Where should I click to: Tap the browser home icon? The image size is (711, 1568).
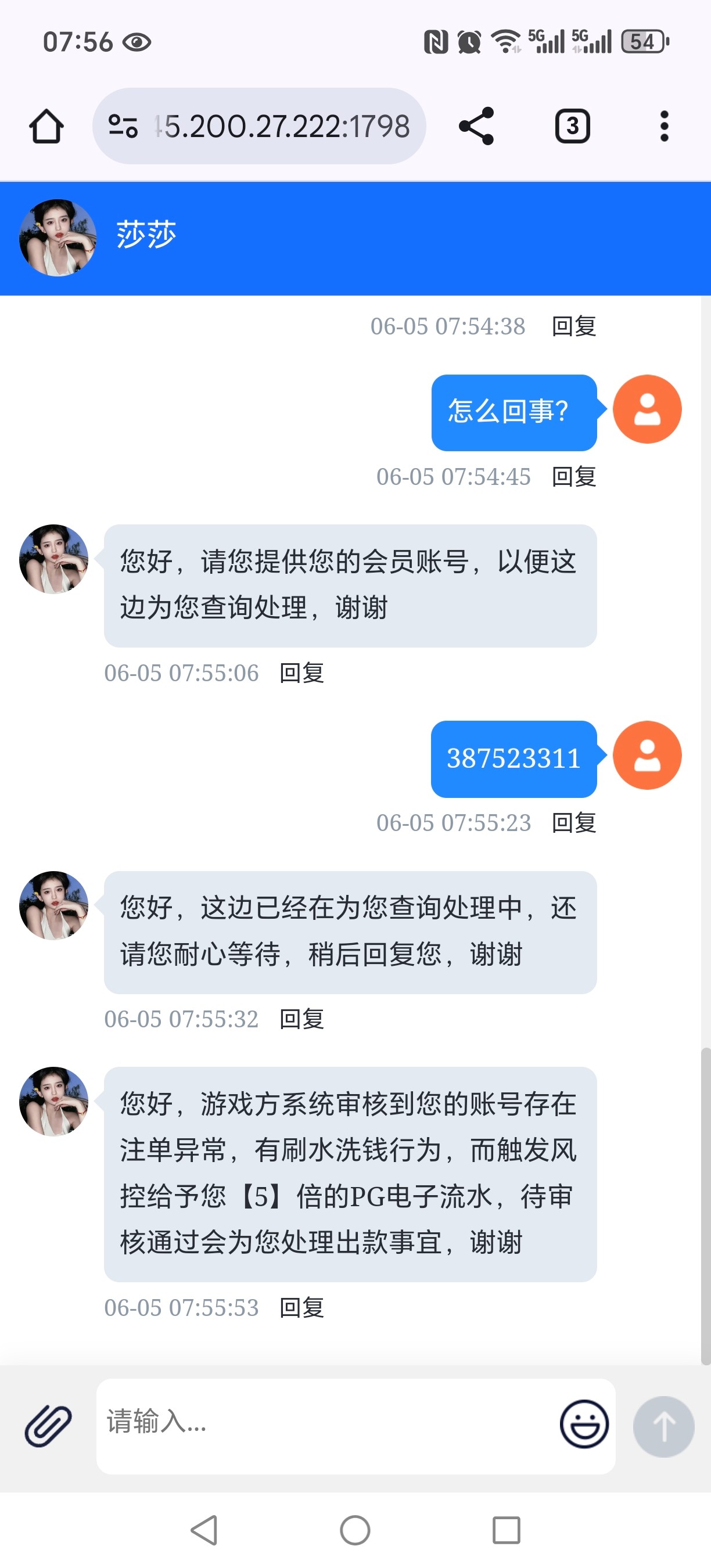(x=46, y=126)
